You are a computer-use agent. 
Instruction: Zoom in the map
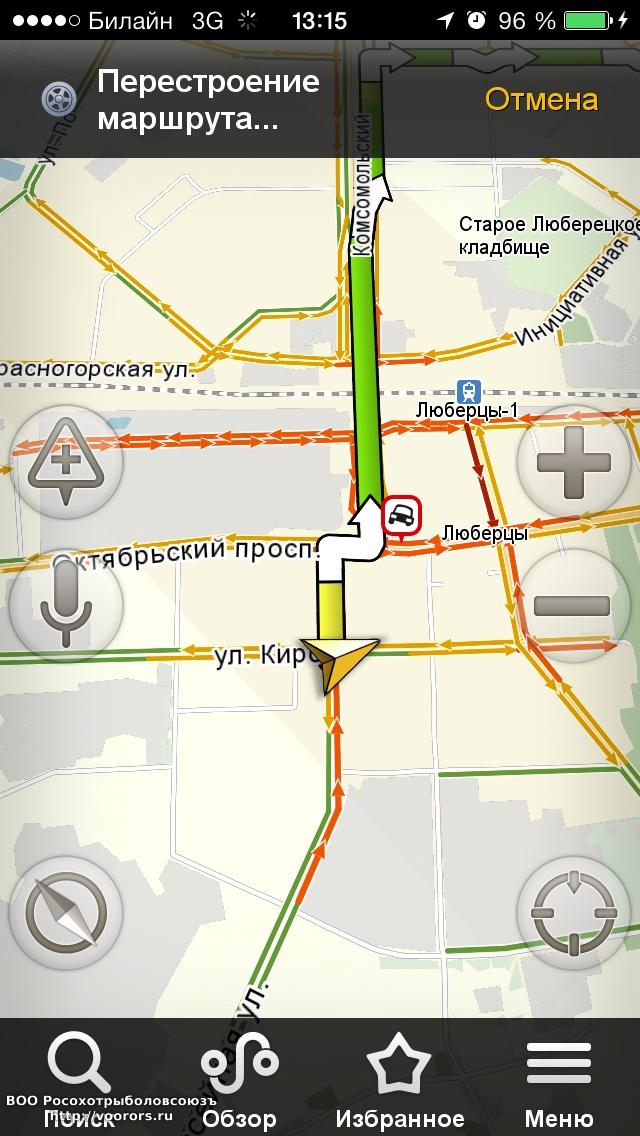(x=574, y=463)
